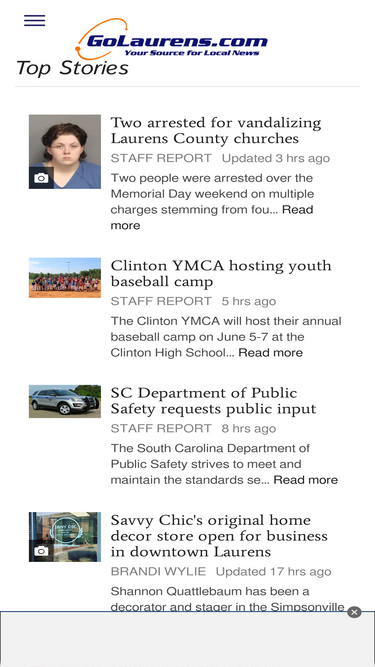Screen dimensions: 375x667
Task: Read more about the YMCA baseball camp
Action: (x=270, y=353)
